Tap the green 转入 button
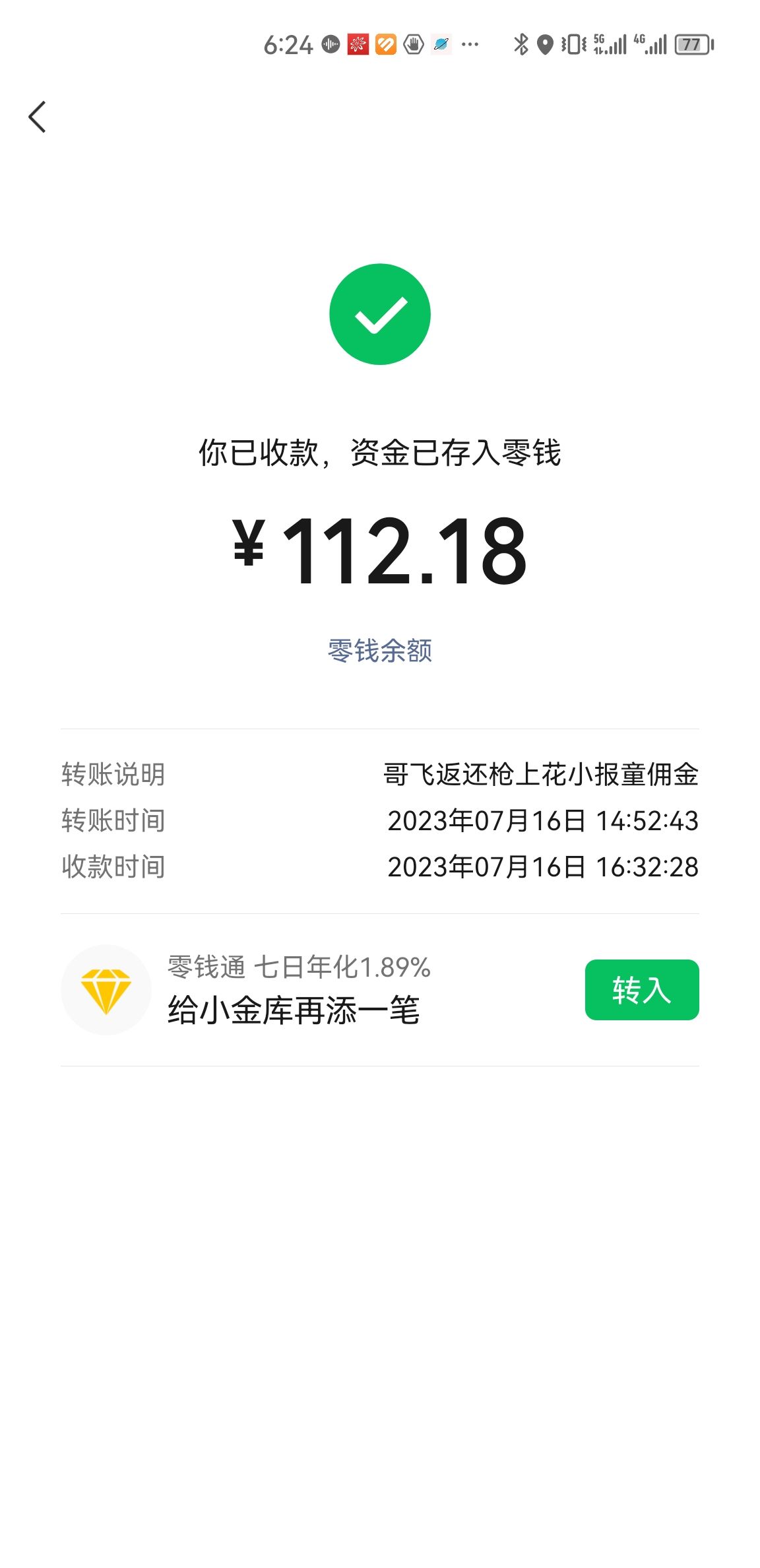This screenshot has width=760, height=1568. (641, 990)
